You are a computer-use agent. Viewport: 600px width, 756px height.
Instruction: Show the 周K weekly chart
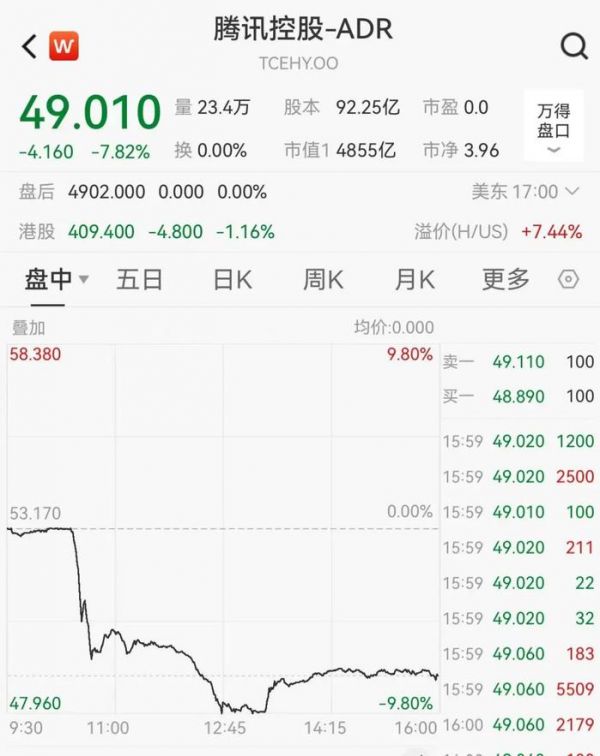(x=323, y=280)
